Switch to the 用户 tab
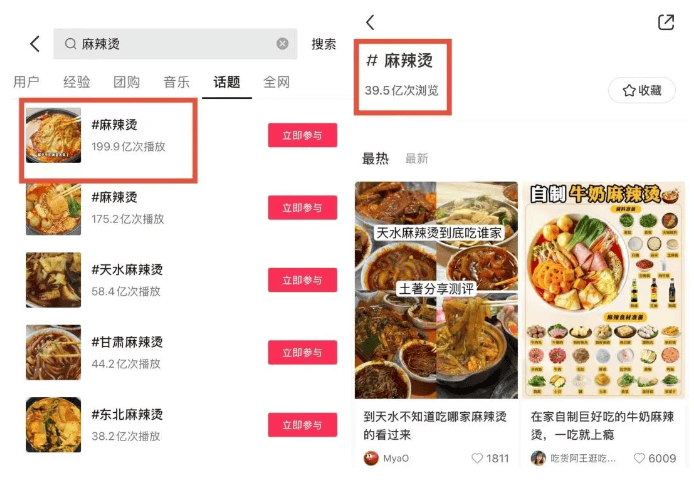 [x=26, y=82]
